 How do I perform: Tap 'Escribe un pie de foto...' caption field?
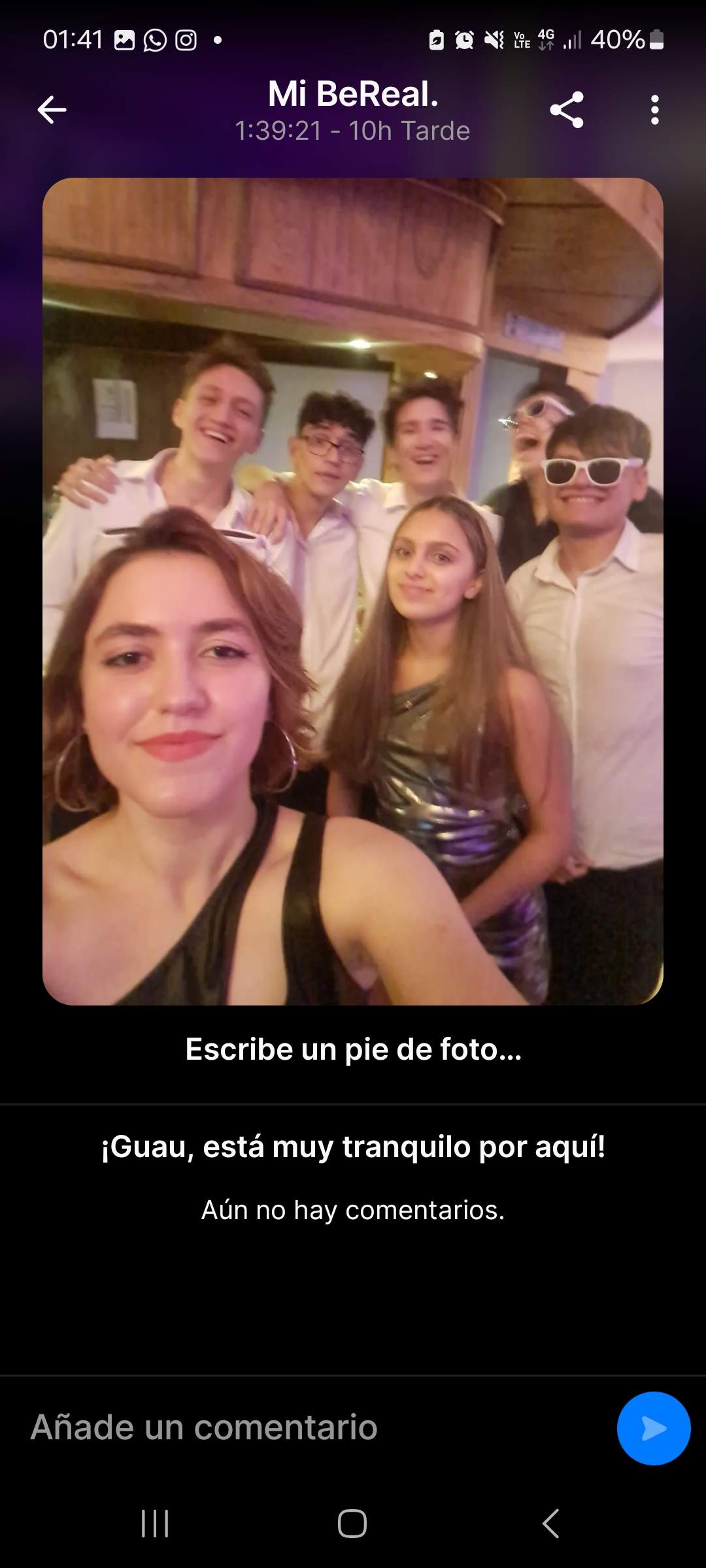353,1050
